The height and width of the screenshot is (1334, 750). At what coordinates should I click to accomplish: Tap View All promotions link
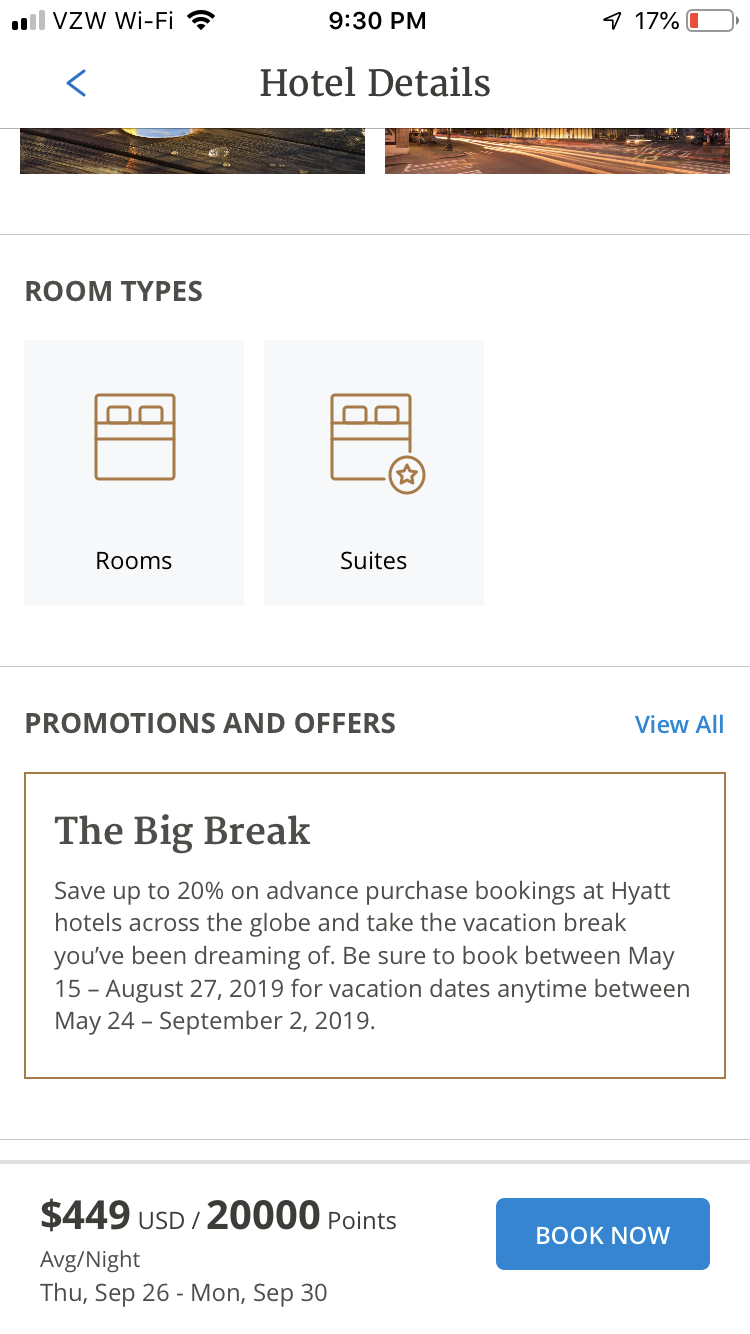(679, 724)
